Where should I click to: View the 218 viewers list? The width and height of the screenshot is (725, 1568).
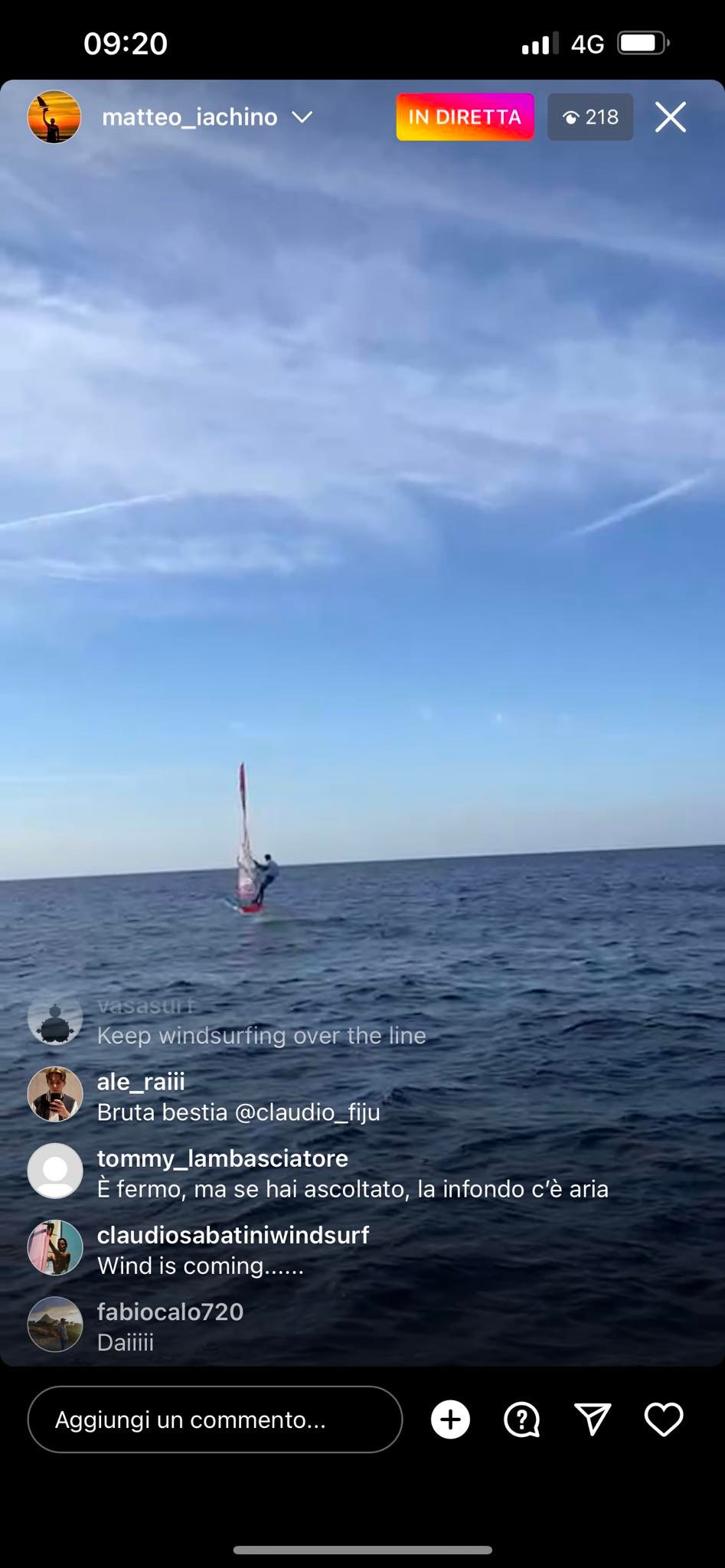coord(590,117)
